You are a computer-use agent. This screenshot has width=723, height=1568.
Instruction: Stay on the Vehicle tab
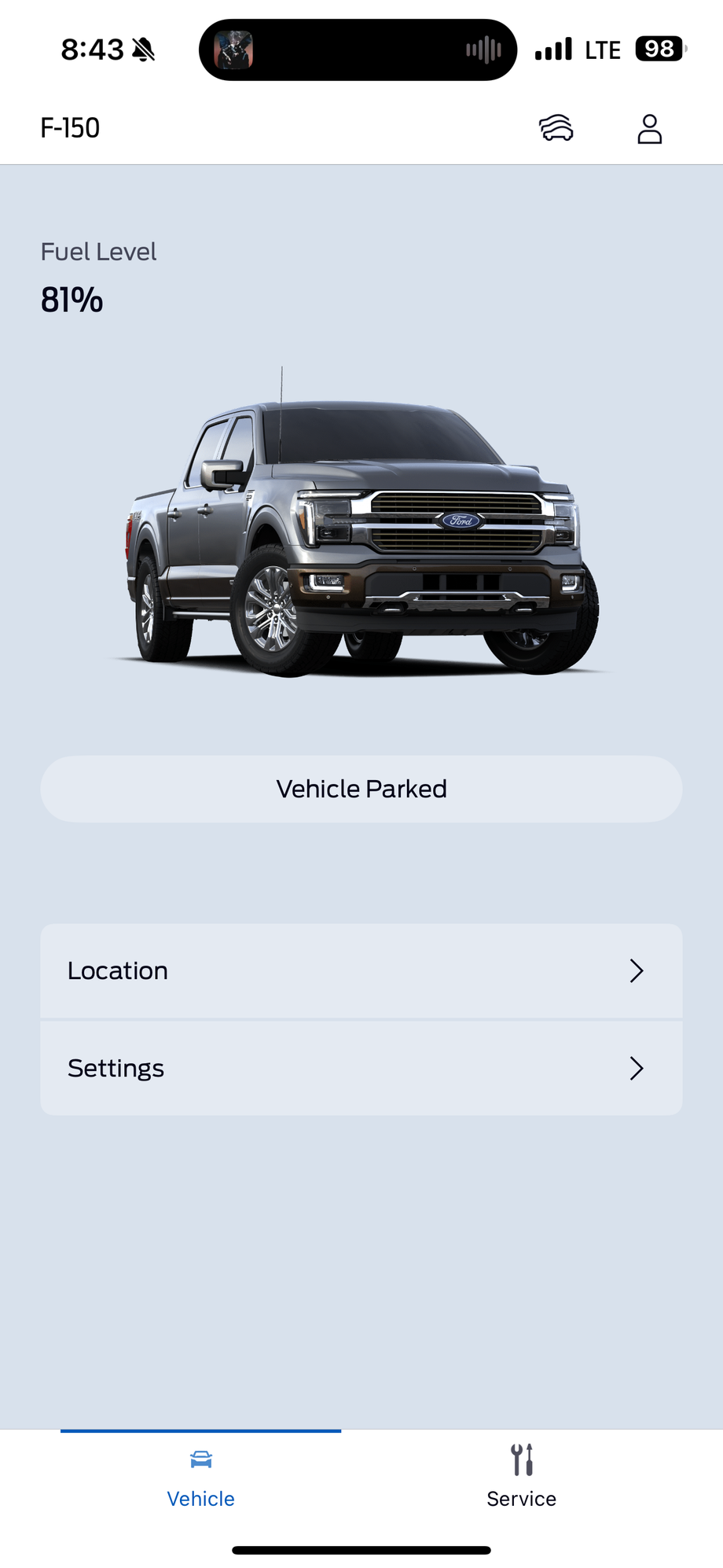coord(201,1477)
